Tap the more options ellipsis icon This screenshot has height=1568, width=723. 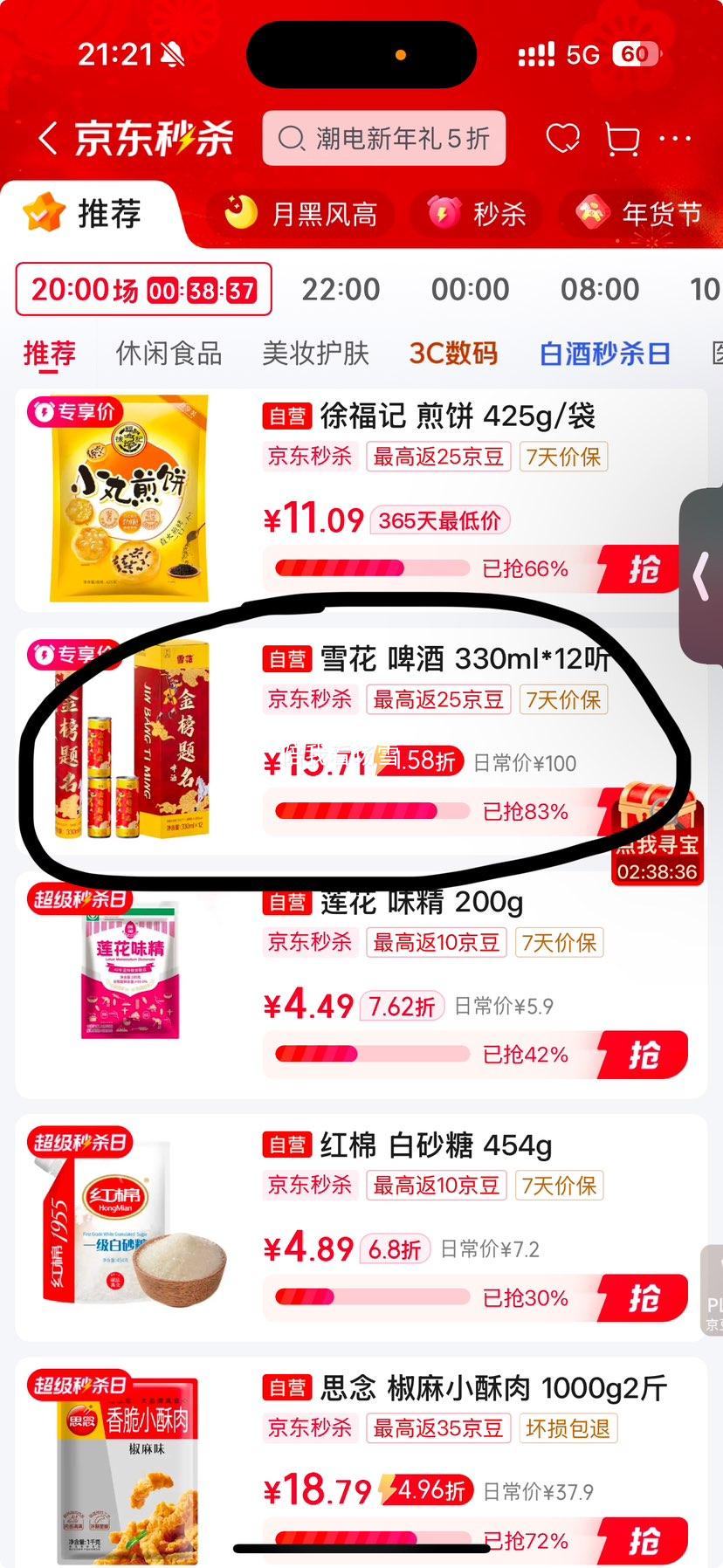pos(677,138)
